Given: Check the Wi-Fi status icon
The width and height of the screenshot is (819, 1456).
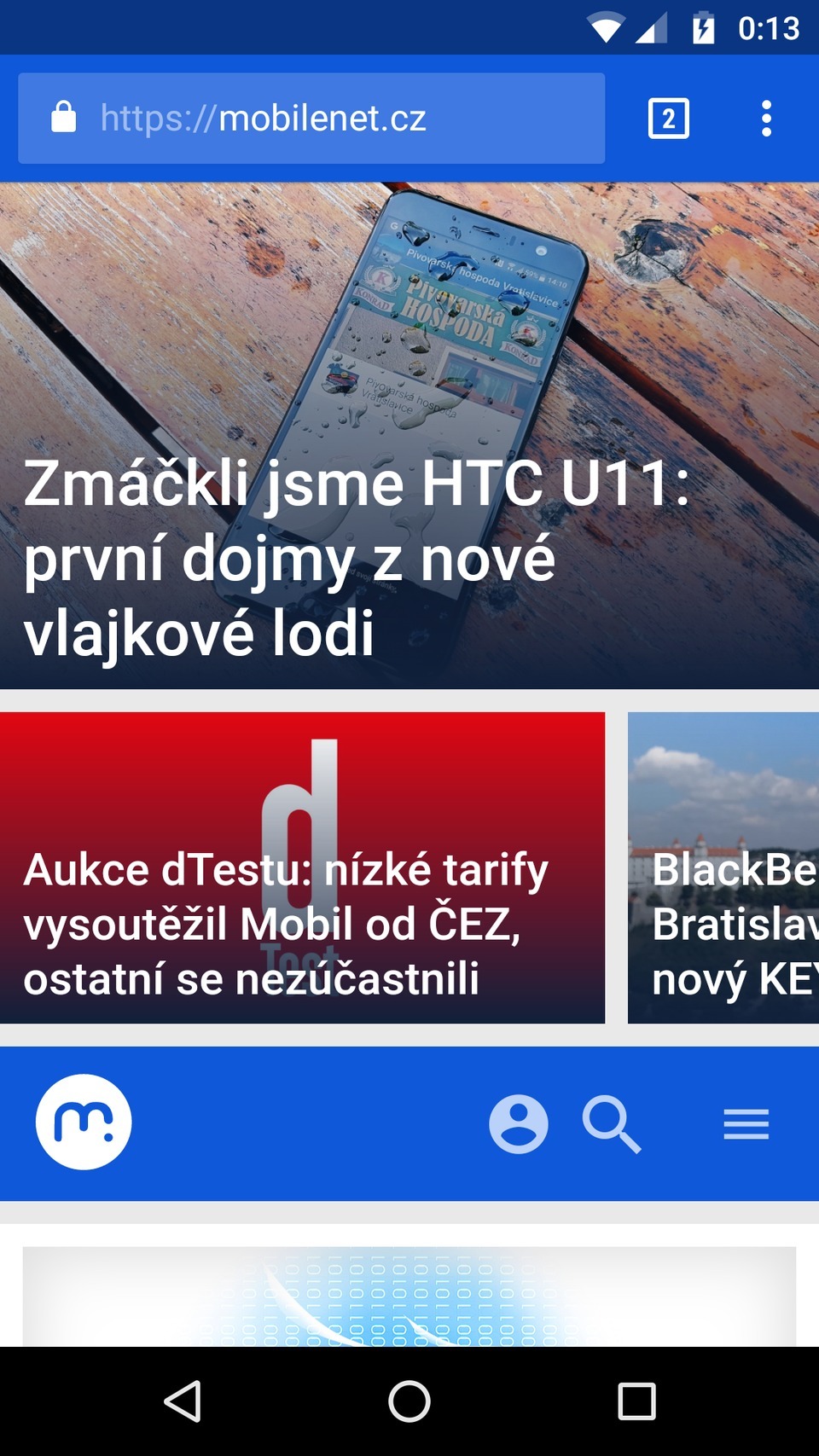Looking at the screenshot, I should (x=607, y=27).
